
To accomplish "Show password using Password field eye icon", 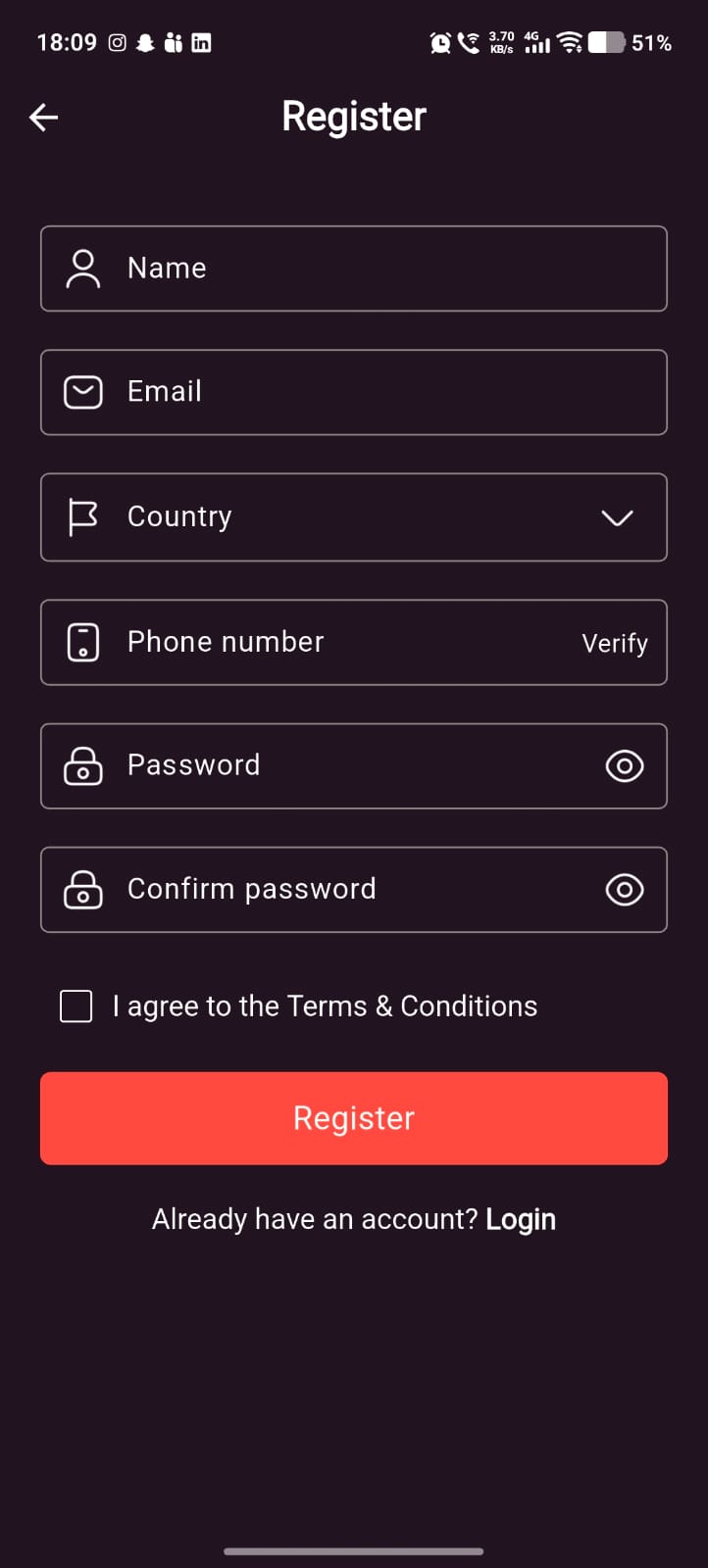I will point(625,766).
